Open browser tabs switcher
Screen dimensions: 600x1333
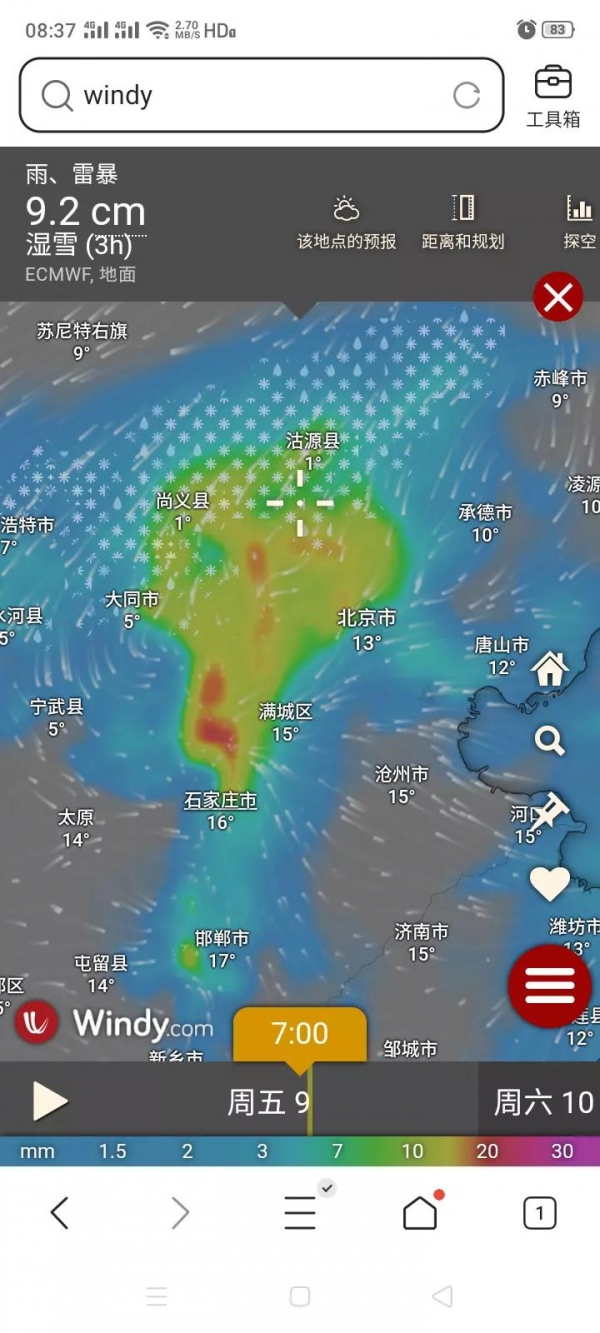[x=540, y=1213]
